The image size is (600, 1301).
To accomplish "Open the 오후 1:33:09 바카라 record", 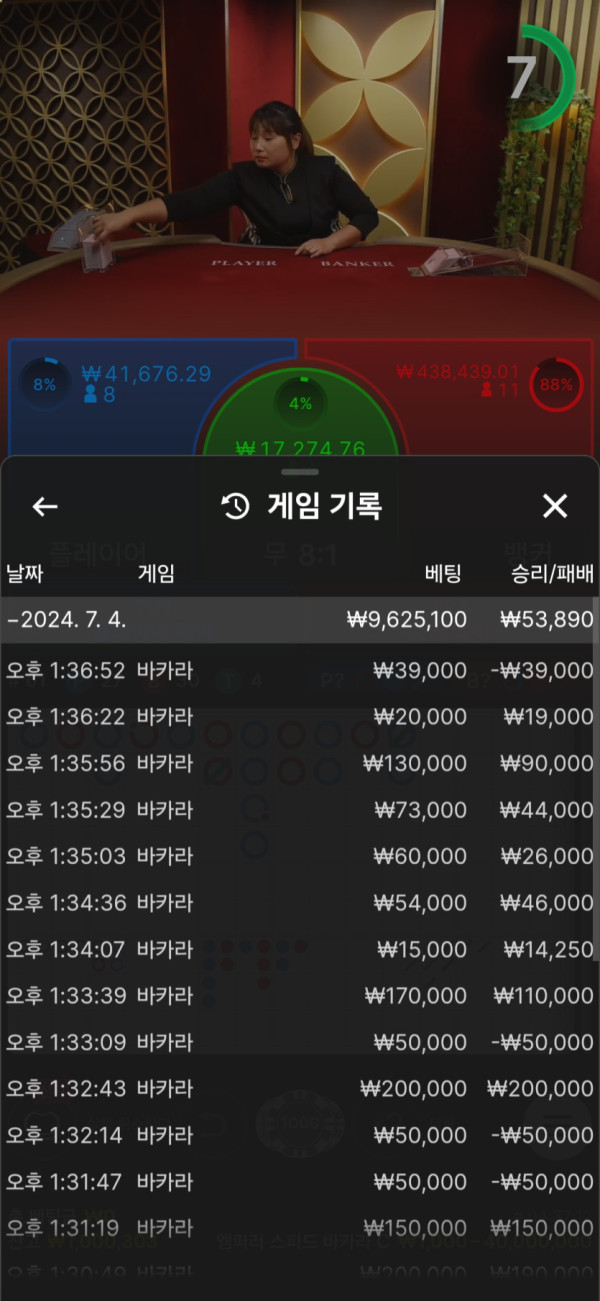I will (298, 1042).
